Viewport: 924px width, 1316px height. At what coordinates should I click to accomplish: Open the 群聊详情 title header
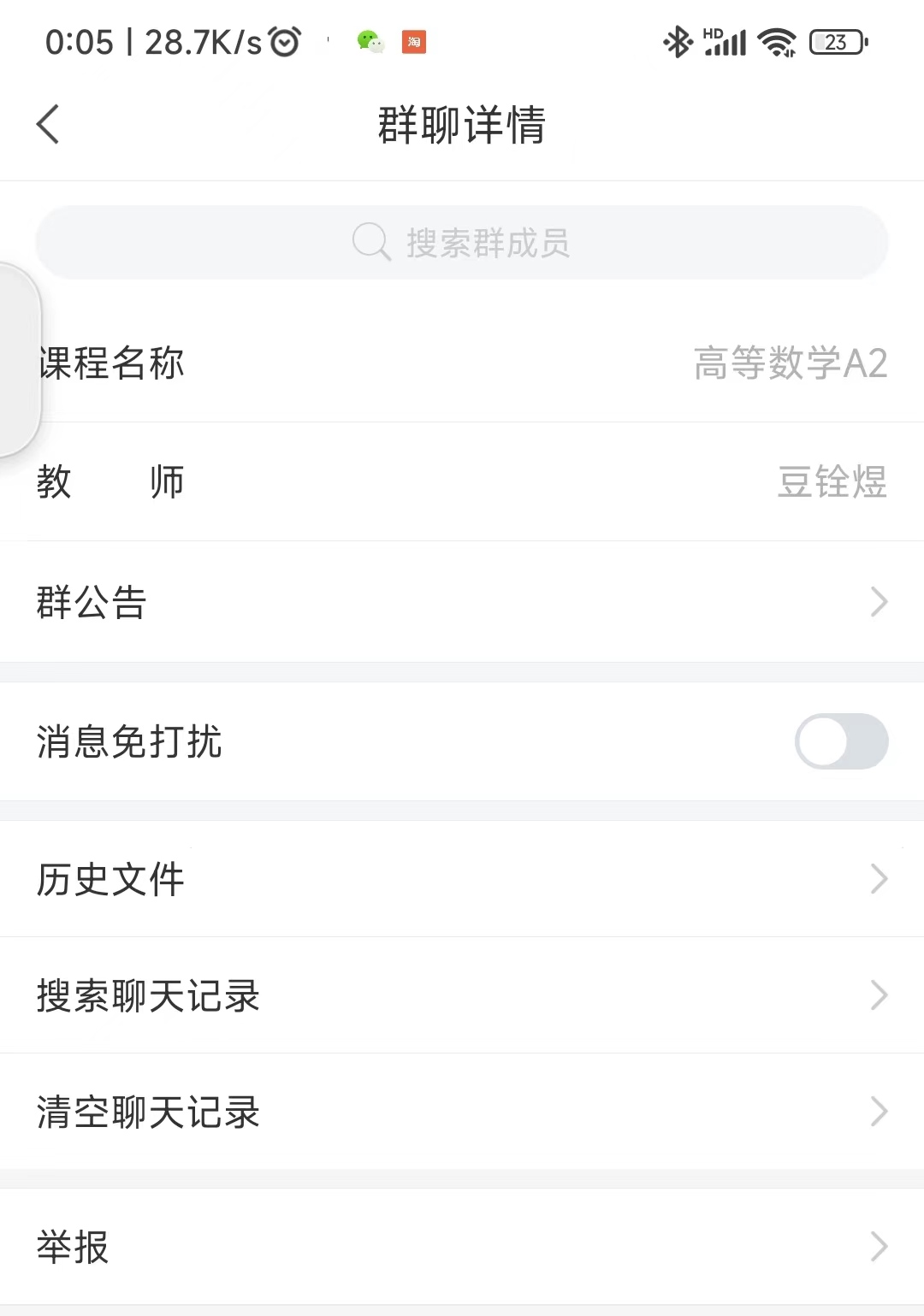(x=461, y=124)
